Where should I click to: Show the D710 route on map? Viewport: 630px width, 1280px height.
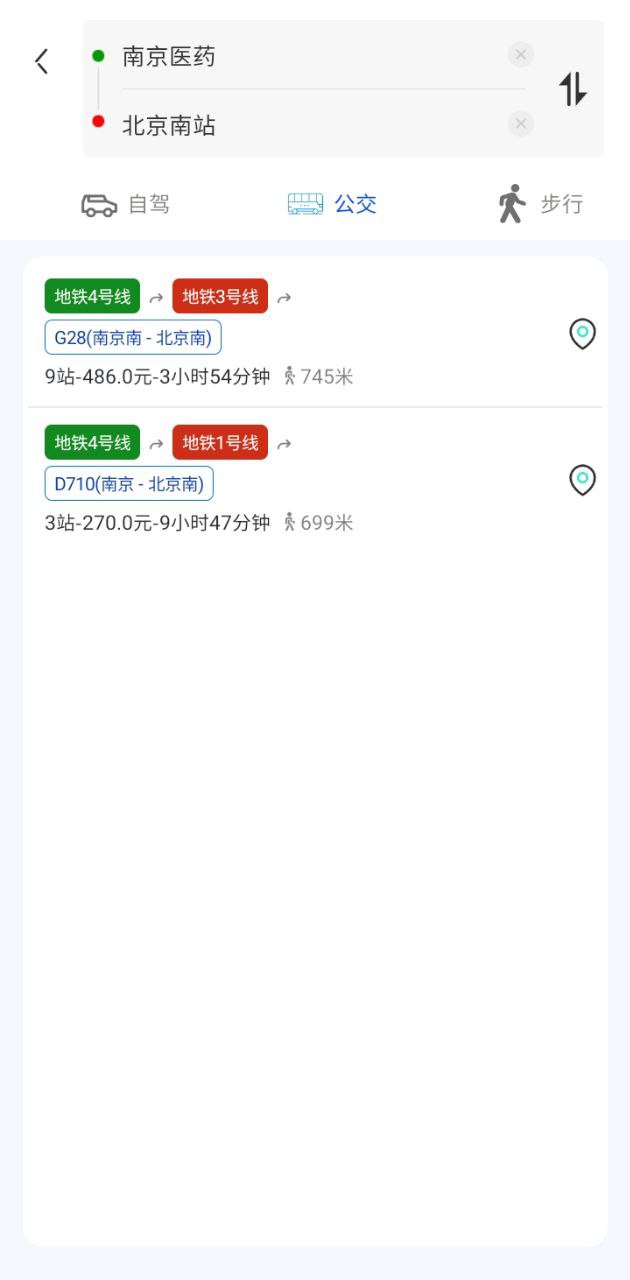click(582, 480)
